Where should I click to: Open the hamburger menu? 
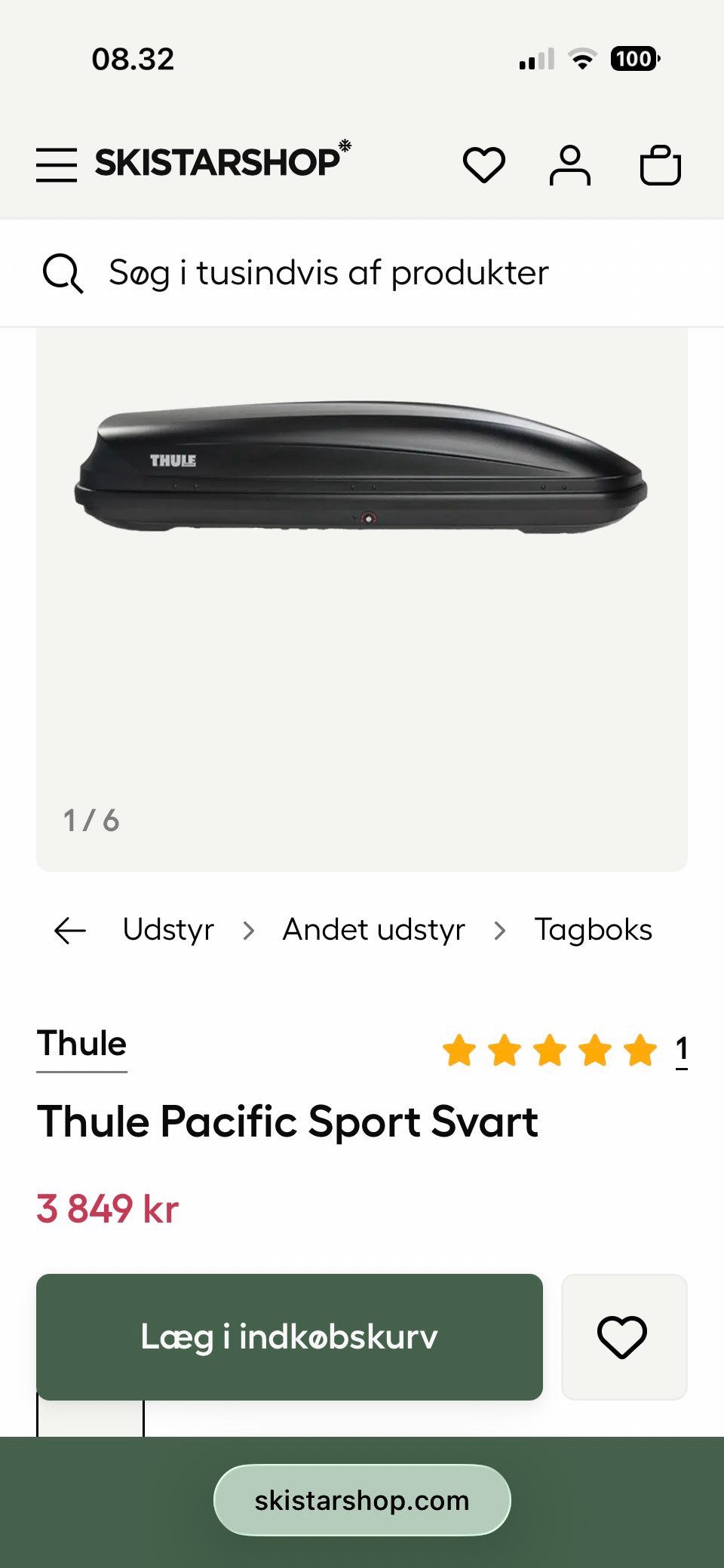pos(57,165)
